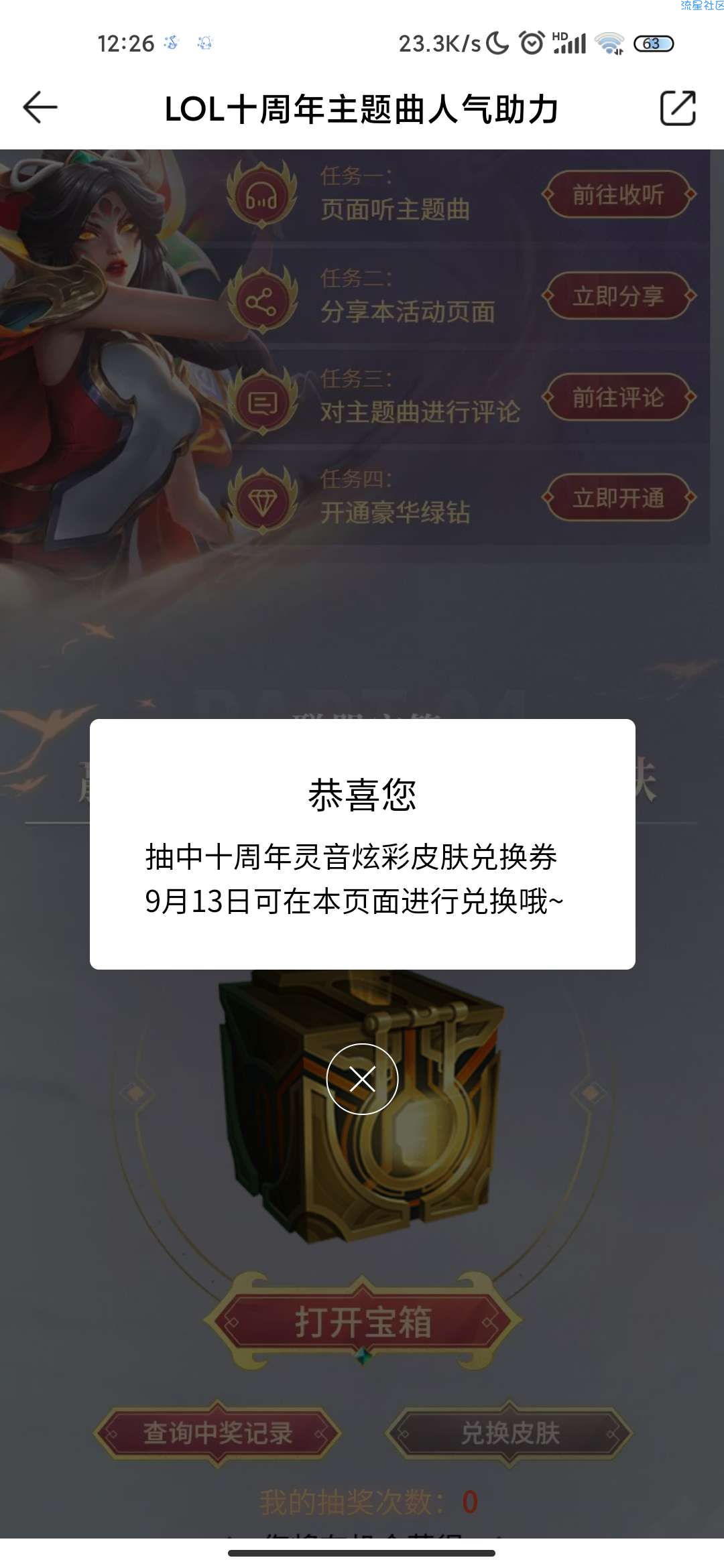Viewport: 724px width, 1568px height.
Task: Tap the 打开宝箱 button
Action: (x=363, y=1321)
